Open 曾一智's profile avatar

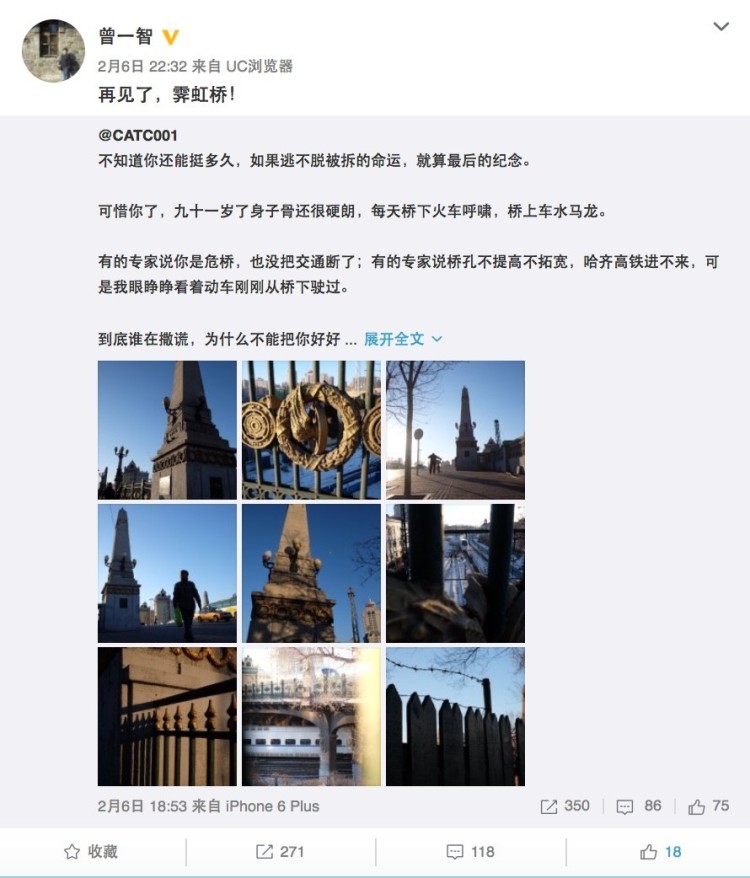pos(53,51)
